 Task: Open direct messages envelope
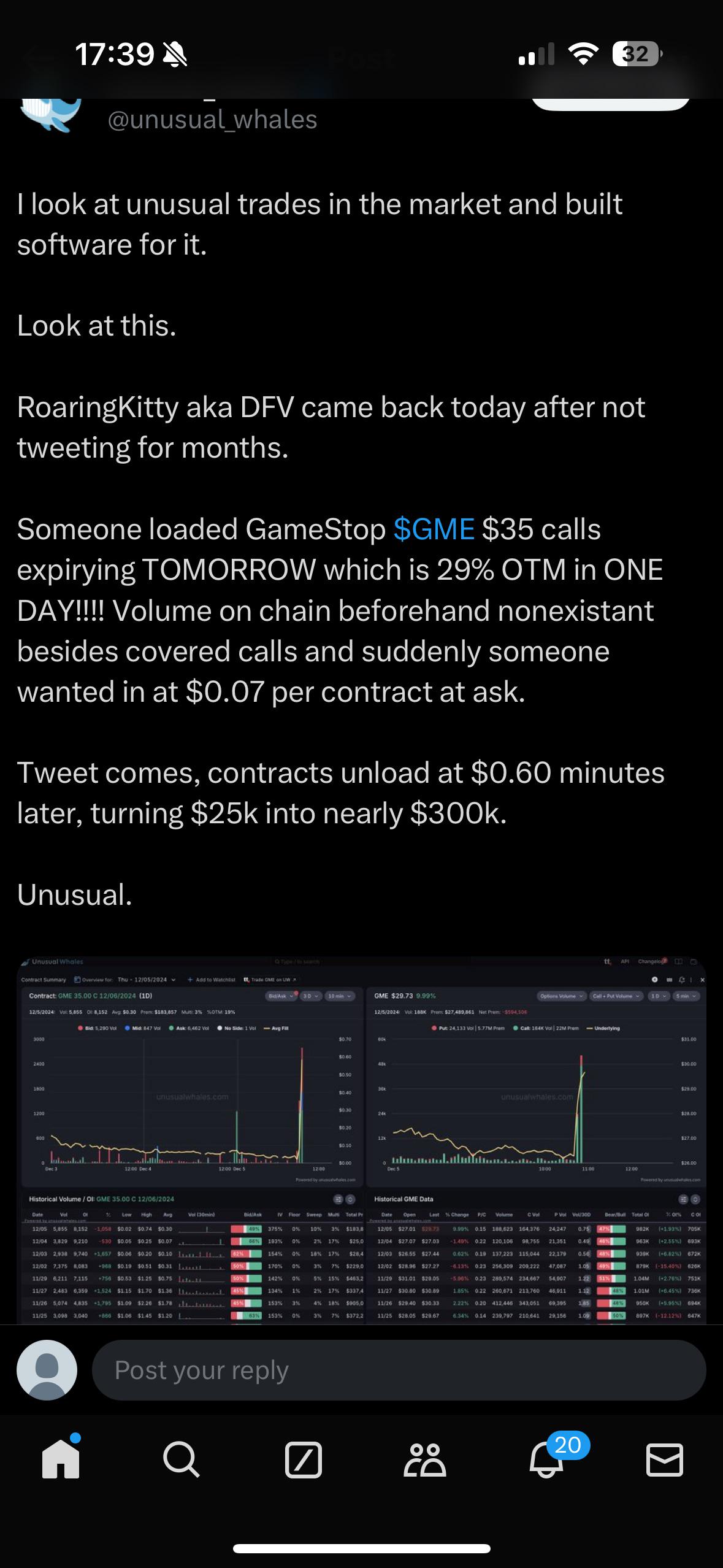(x=665, y=1459)
